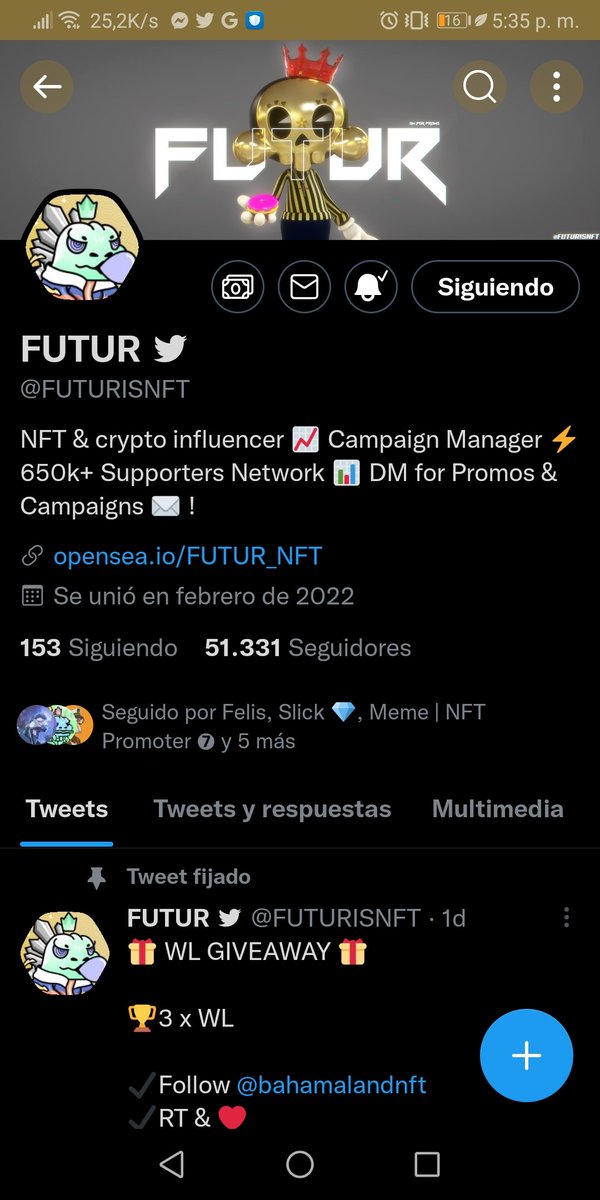Switch to Tweets y respuestas tab
Viewport: 600px width, 1200px height.
pyautogui.click(x=272, y=809)
